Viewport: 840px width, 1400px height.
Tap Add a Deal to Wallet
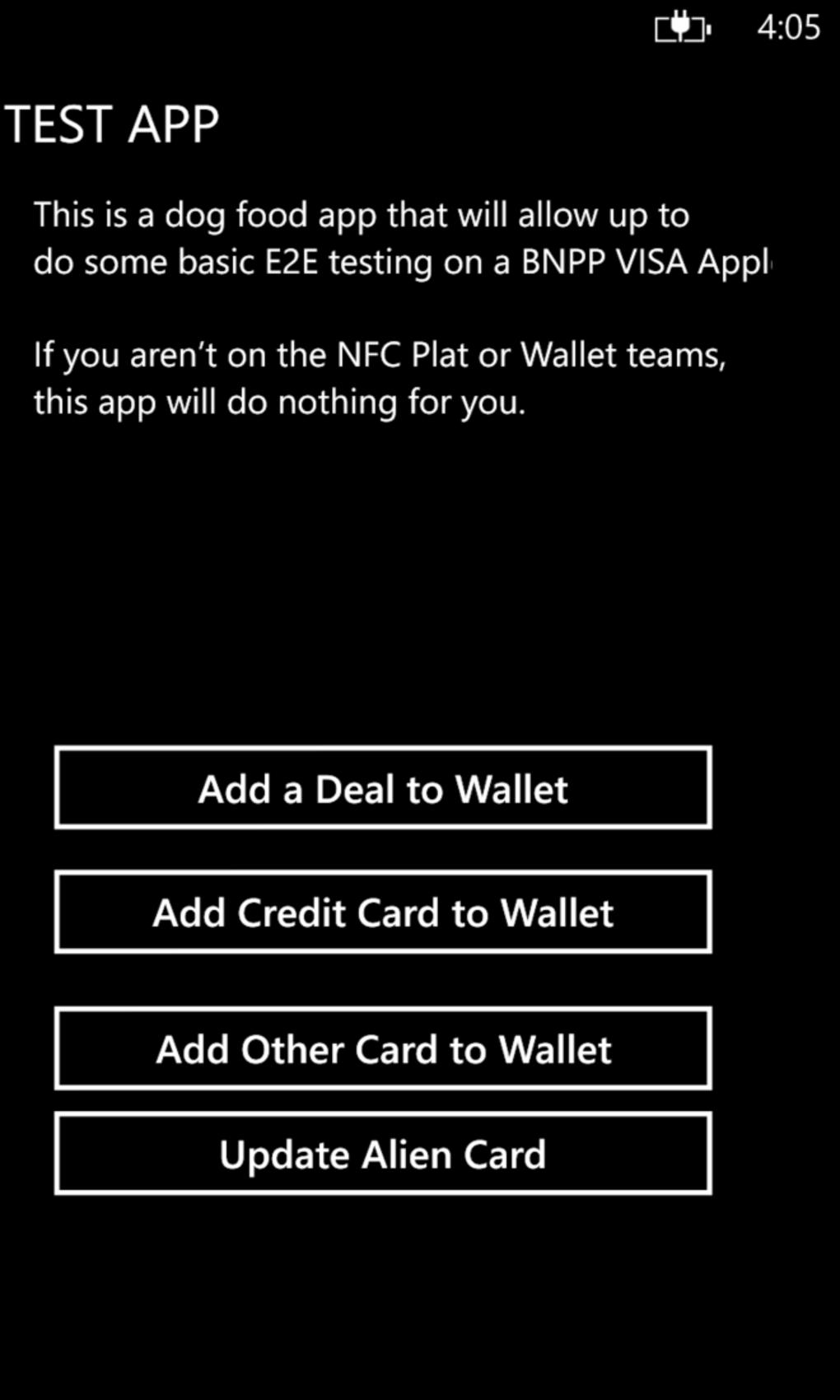(383, 788)
